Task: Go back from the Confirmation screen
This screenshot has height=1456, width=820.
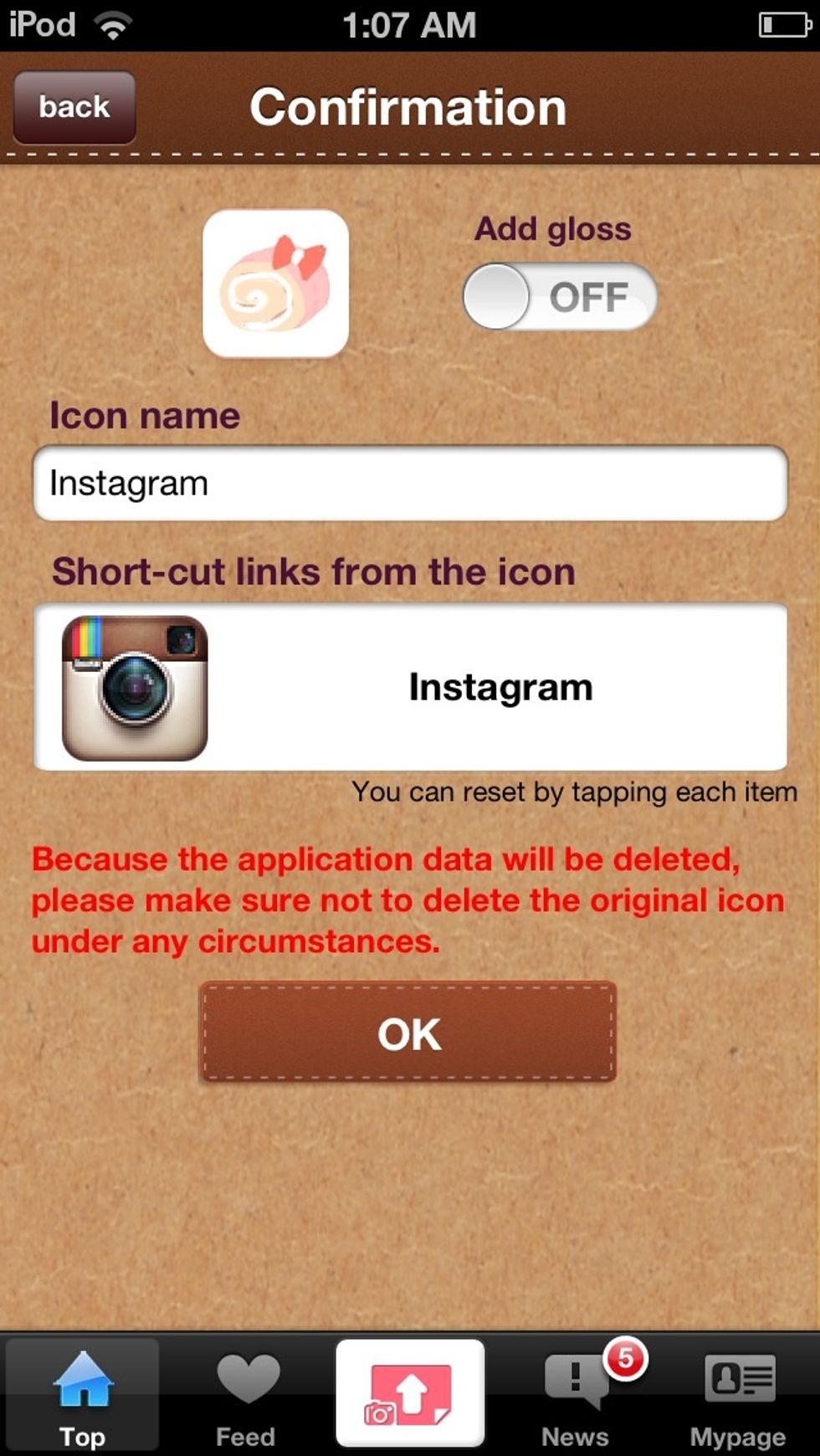Action: [74, 107]
